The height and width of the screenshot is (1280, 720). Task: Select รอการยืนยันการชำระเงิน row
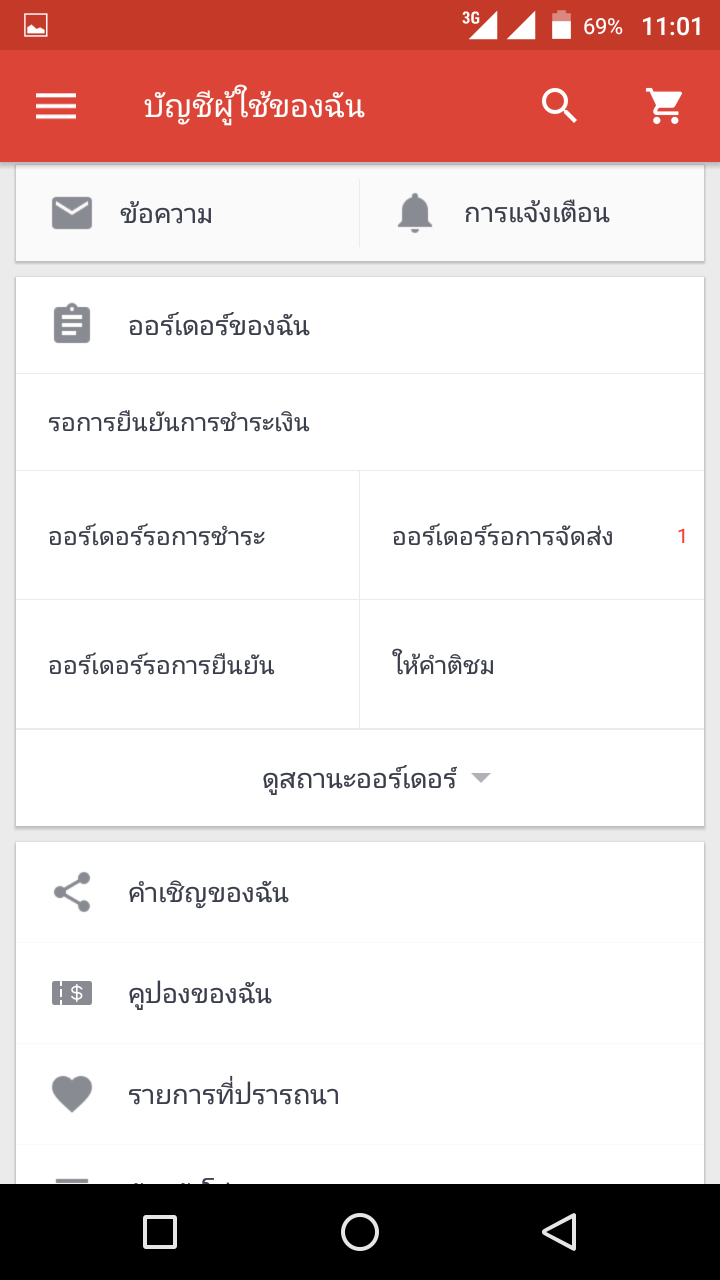[x=180, y=423]
